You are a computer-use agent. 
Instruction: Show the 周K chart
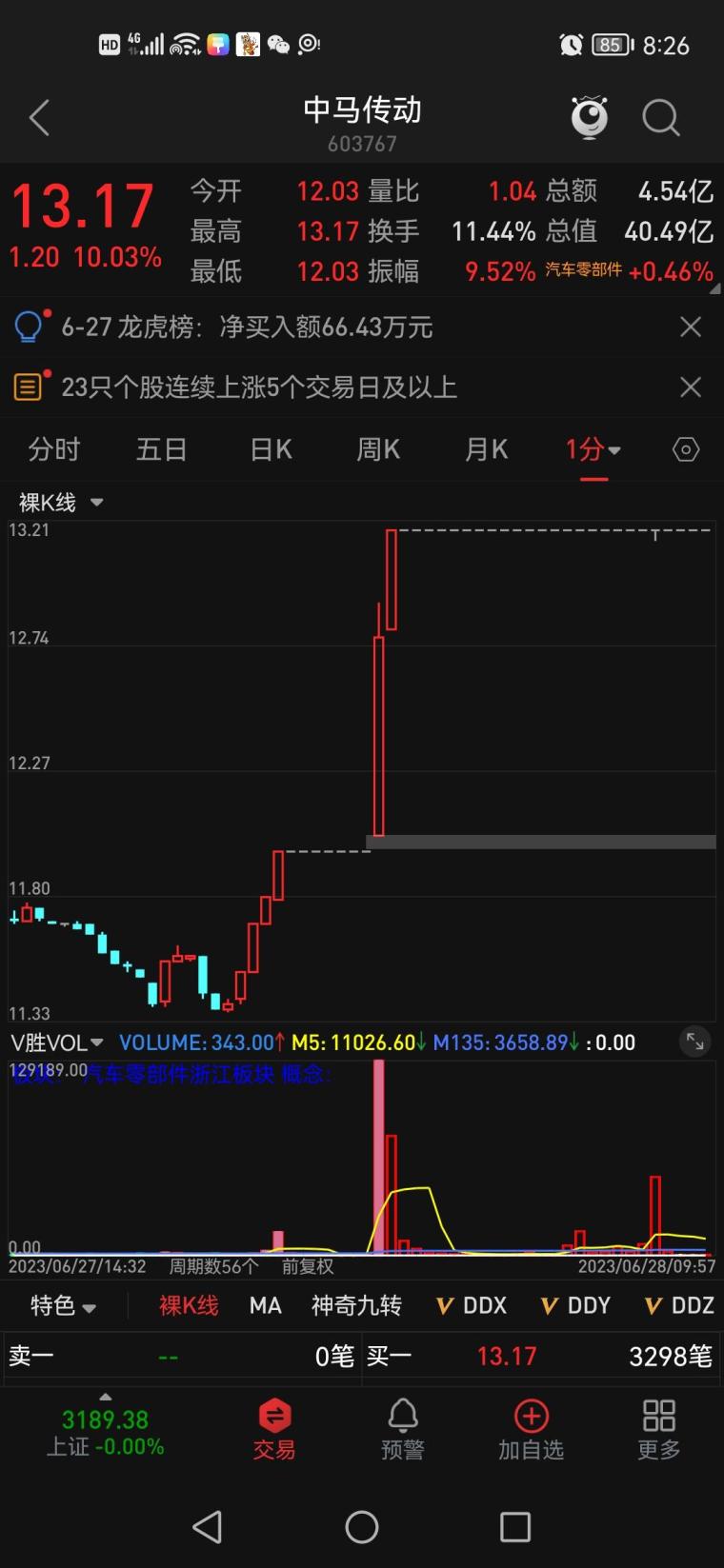tap(378, 449)
